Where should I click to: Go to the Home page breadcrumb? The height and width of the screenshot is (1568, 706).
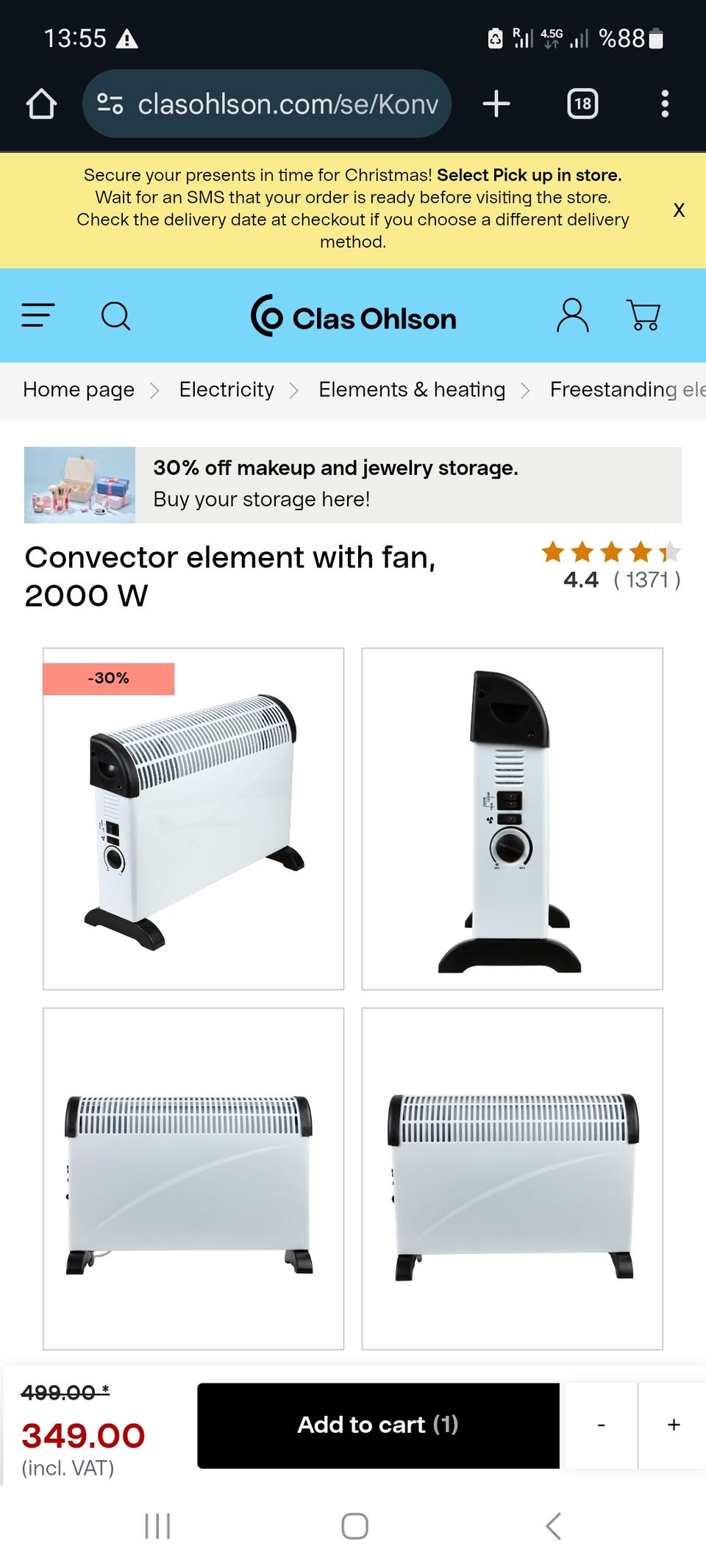pyautogui.click(x=79, y=390)
